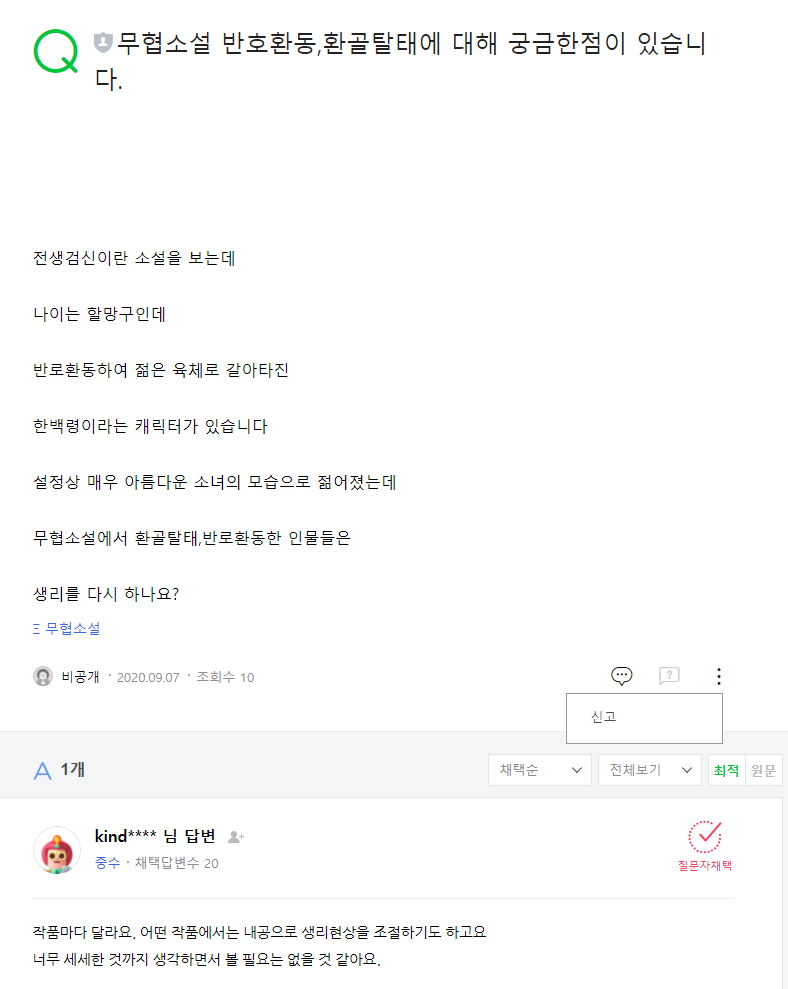Open the three-dot overflow menu

[718, 676]
